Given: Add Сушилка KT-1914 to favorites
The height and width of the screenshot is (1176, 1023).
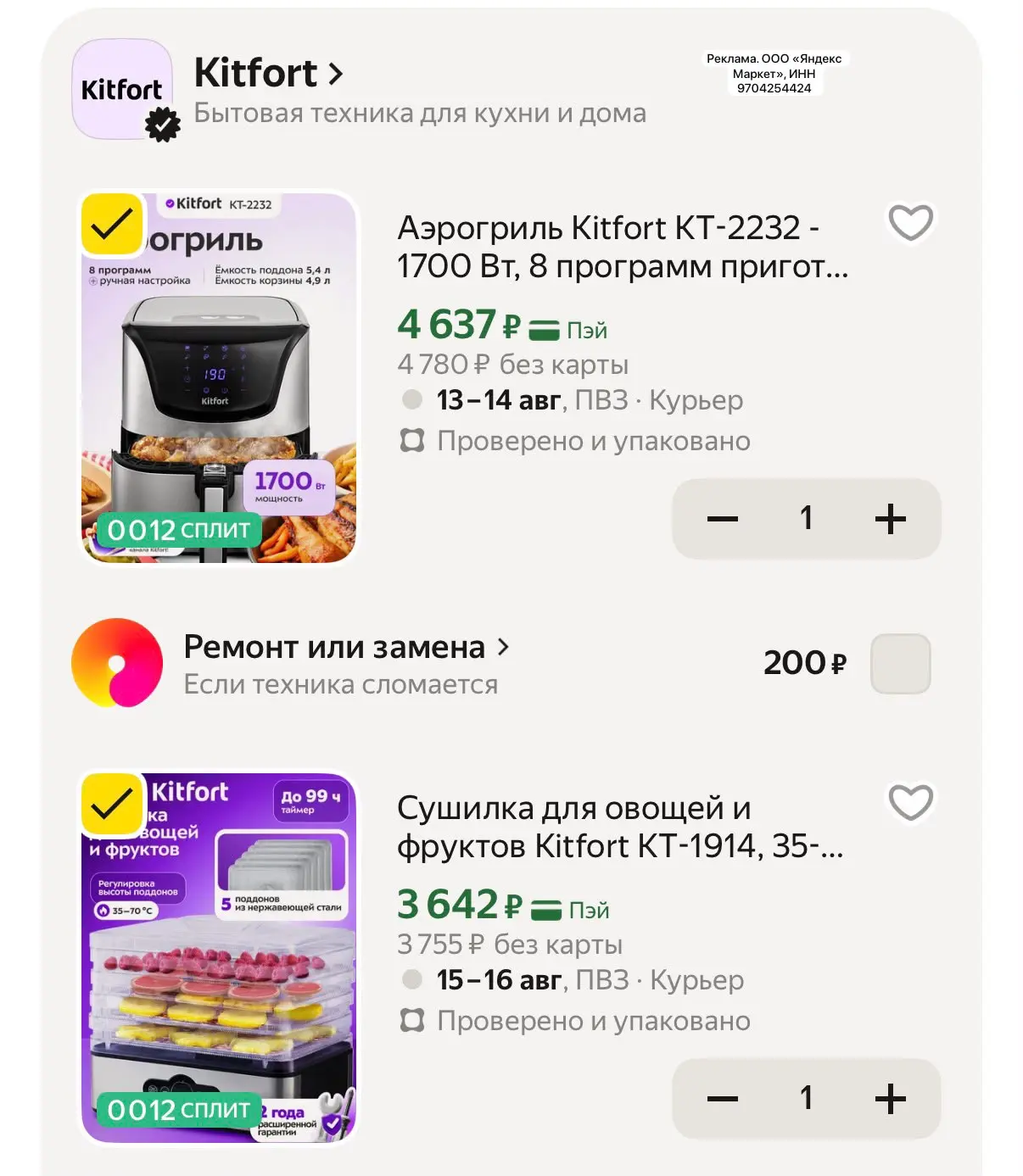Looking at the screenshot, I should coord(910,802).
